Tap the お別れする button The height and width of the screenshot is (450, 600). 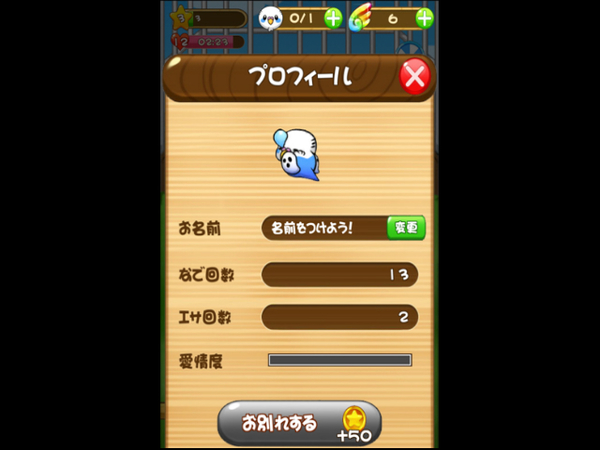pos(299,423)
